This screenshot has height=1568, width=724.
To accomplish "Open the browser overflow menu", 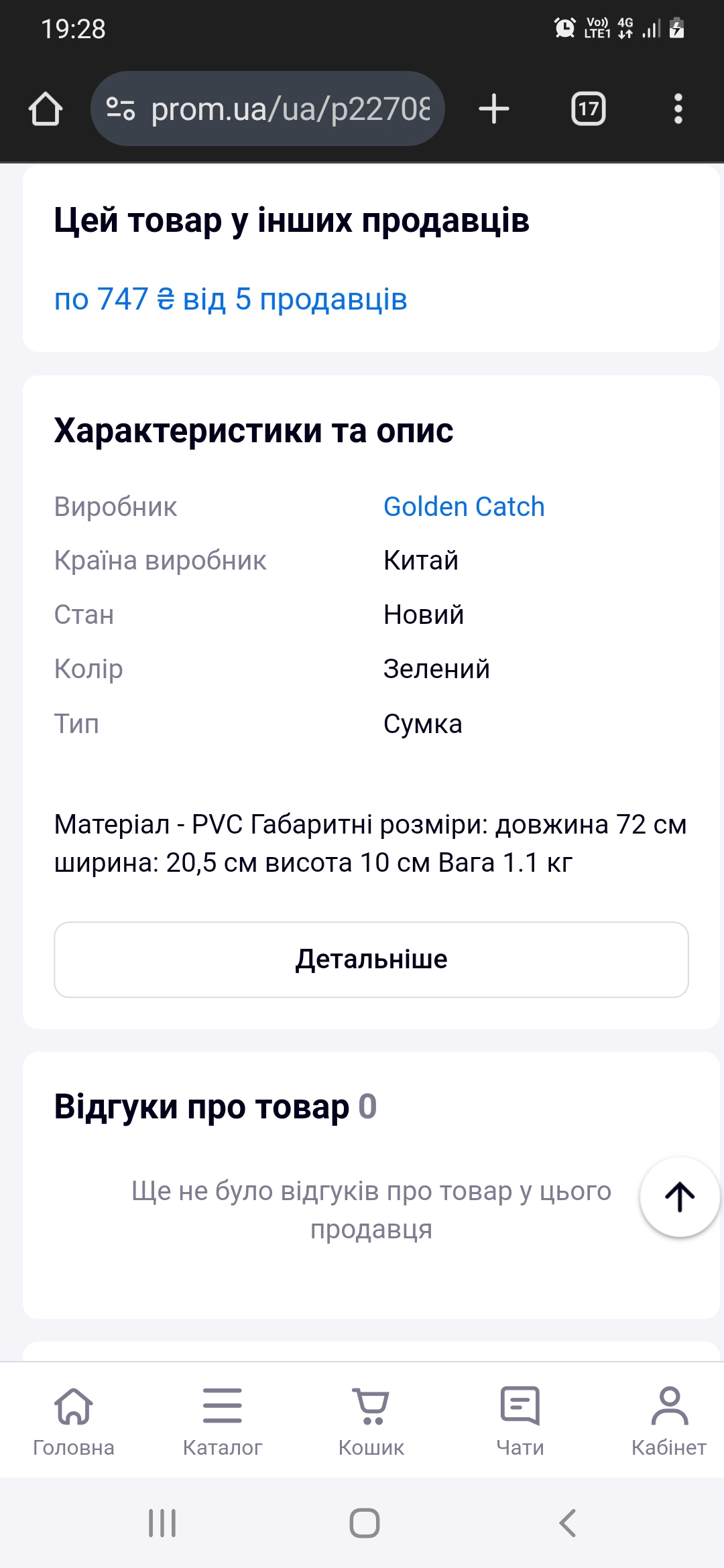I will click(678, 109).
